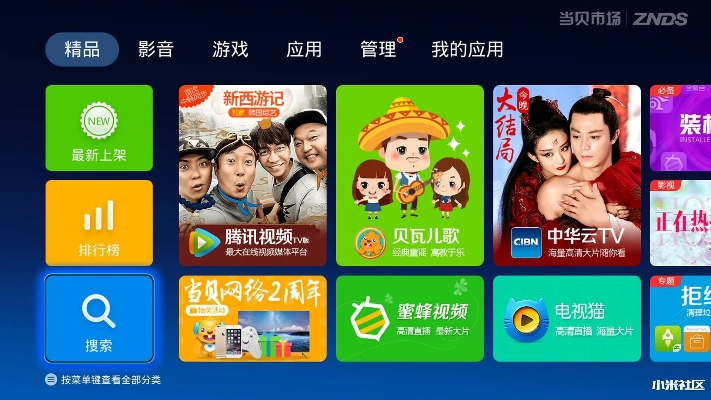Viewport: 711px width, 400px height.
Task: Switch to the 精品 tab
Action: [81, 49]
